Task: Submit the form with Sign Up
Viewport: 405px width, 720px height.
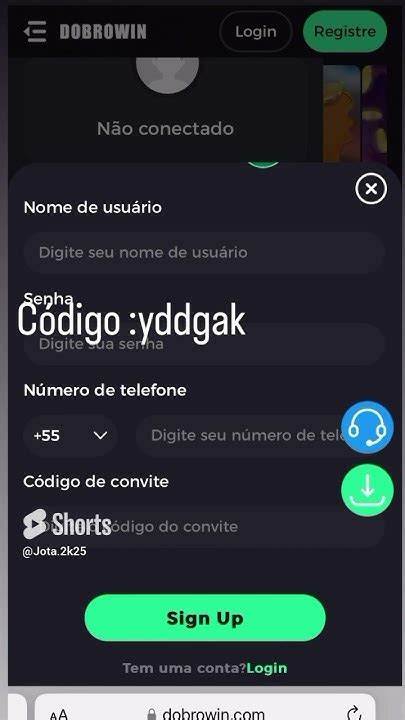Action: [x=205, y=618]
